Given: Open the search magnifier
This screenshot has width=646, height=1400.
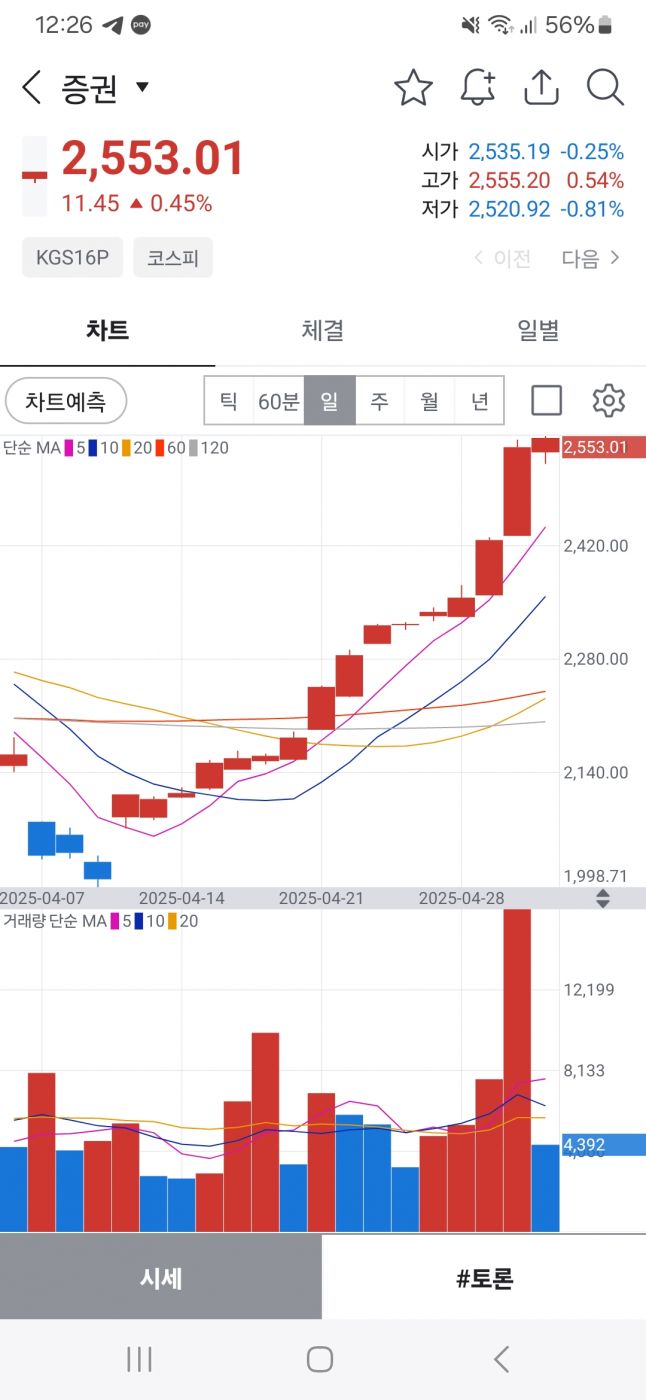Looking at the screenshot, I should pos(605,88).
